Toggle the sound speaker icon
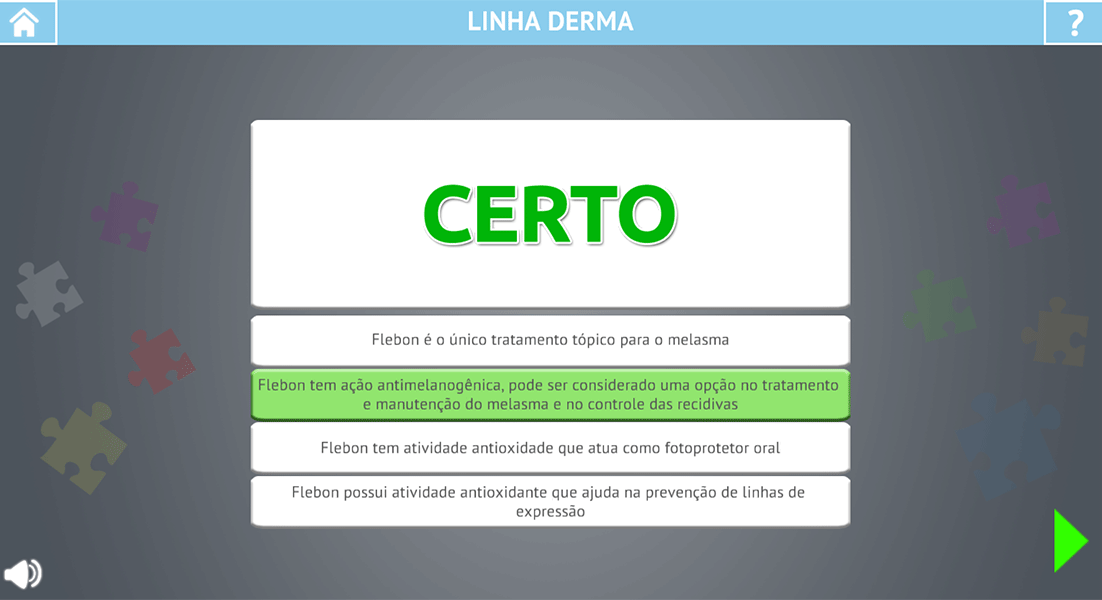 [23, 573]
